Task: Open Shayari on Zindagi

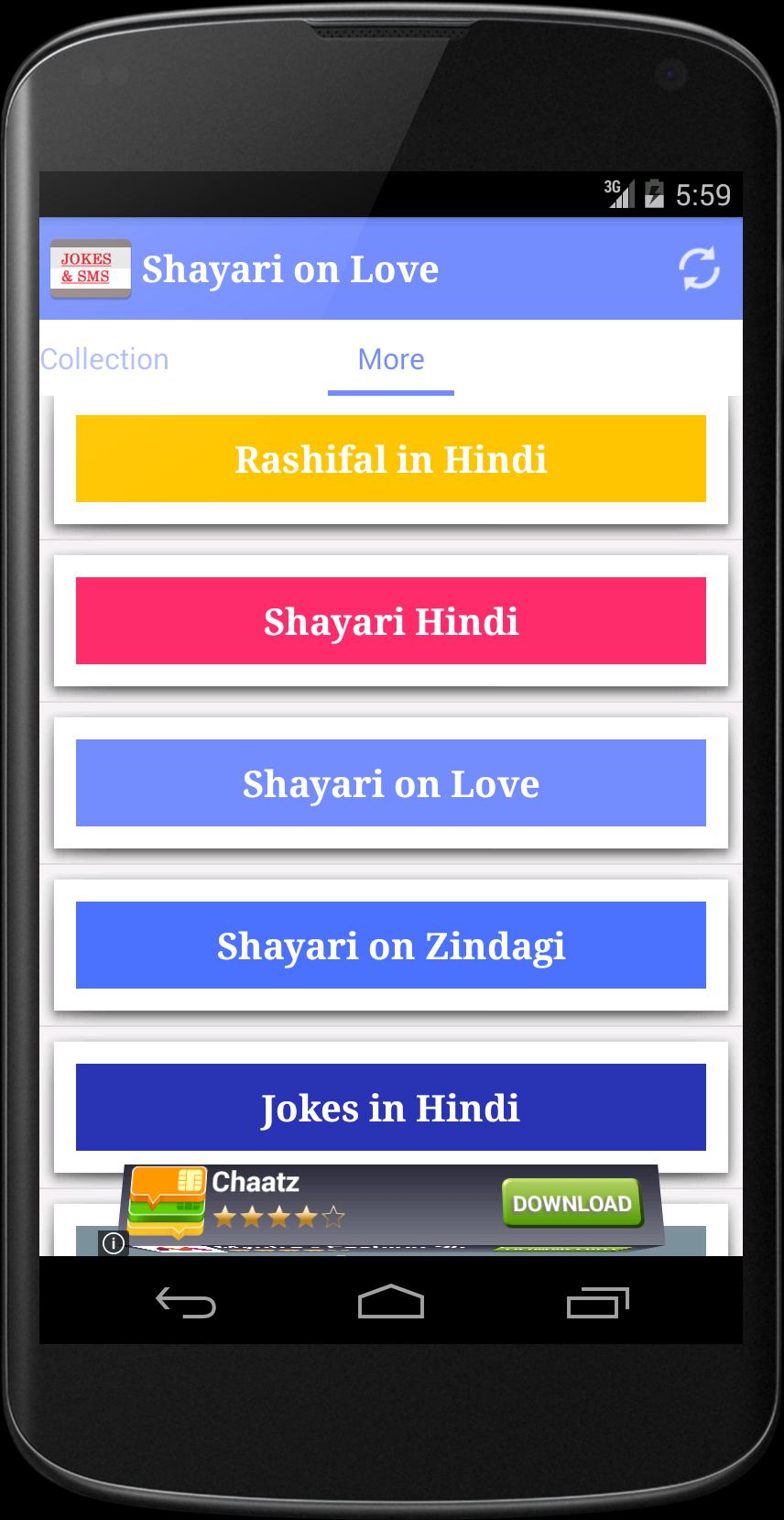Action: 391,946
